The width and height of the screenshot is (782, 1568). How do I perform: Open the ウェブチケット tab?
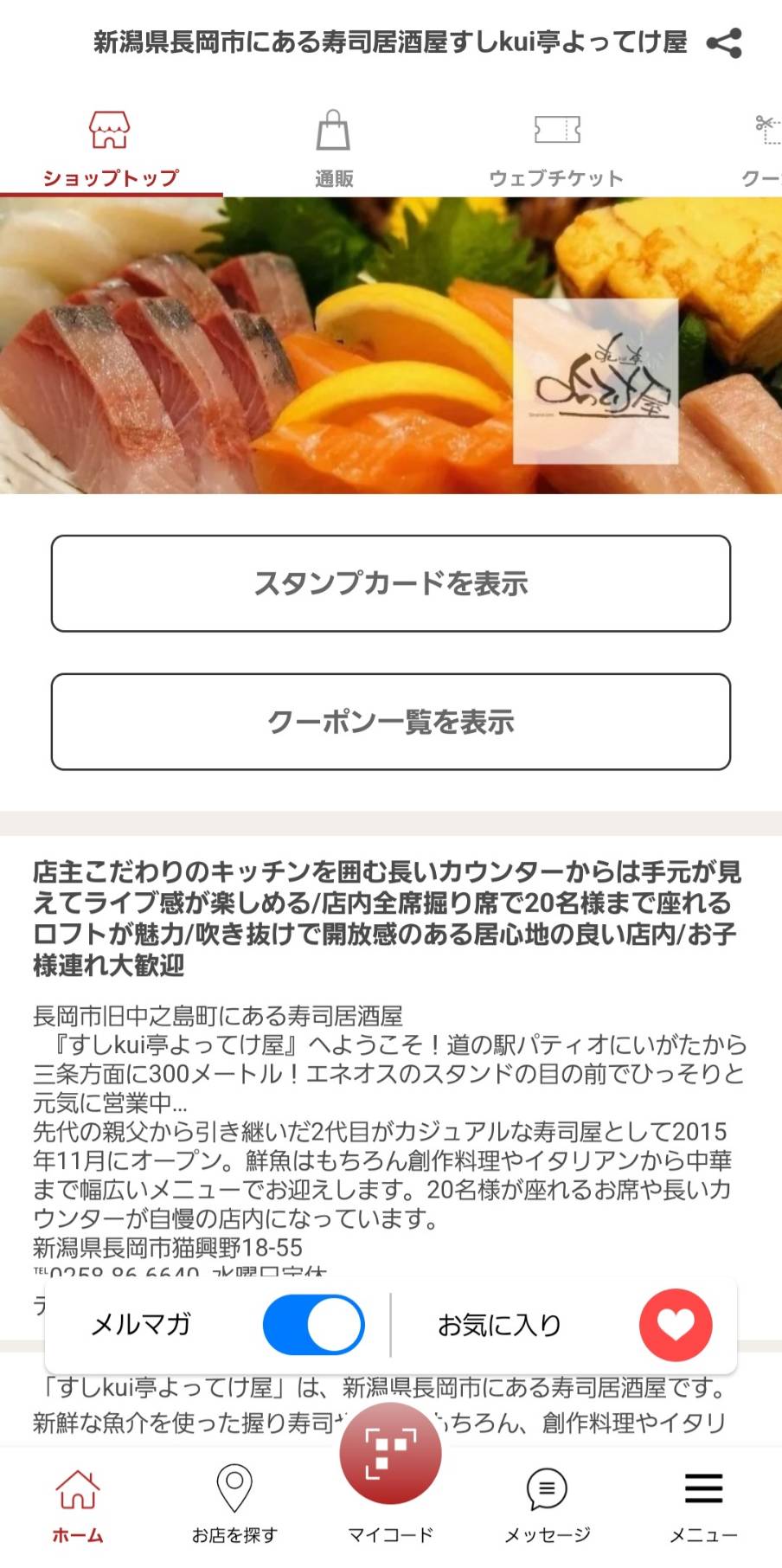point(556,149)
